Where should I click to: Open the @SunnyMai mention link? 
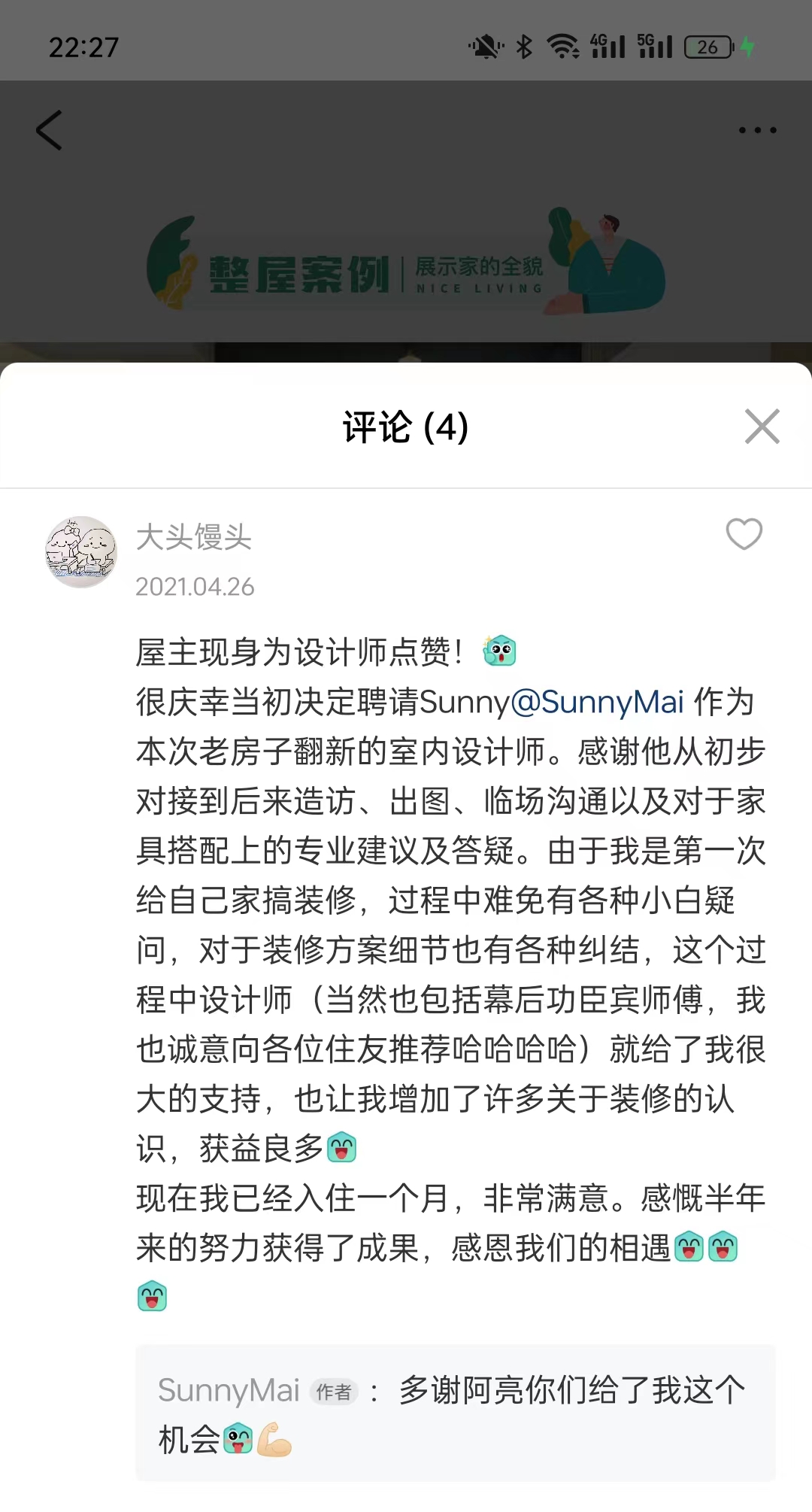pyautogui.click(x=598, y=702)
